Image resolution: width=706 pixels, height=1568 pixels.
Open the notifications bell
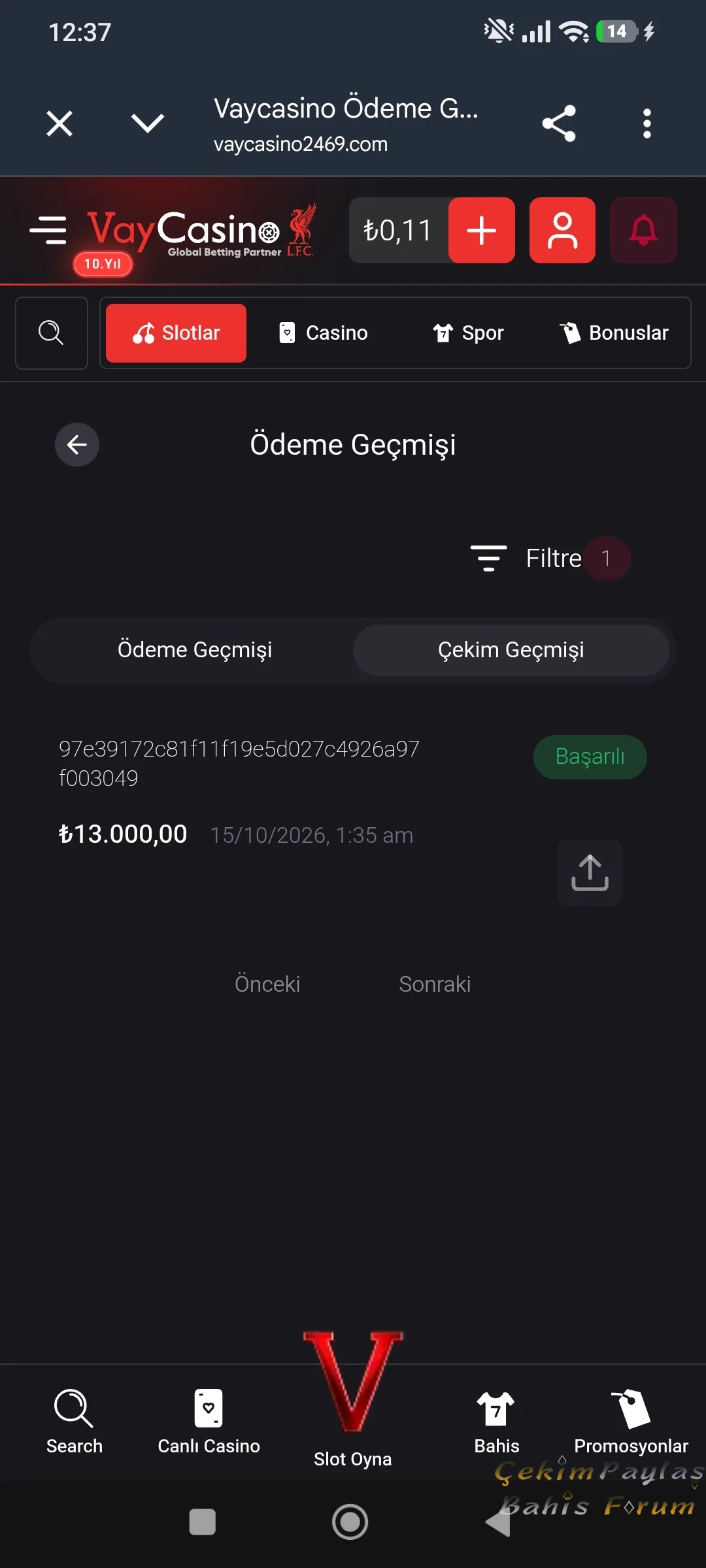[x=643, y=231]
